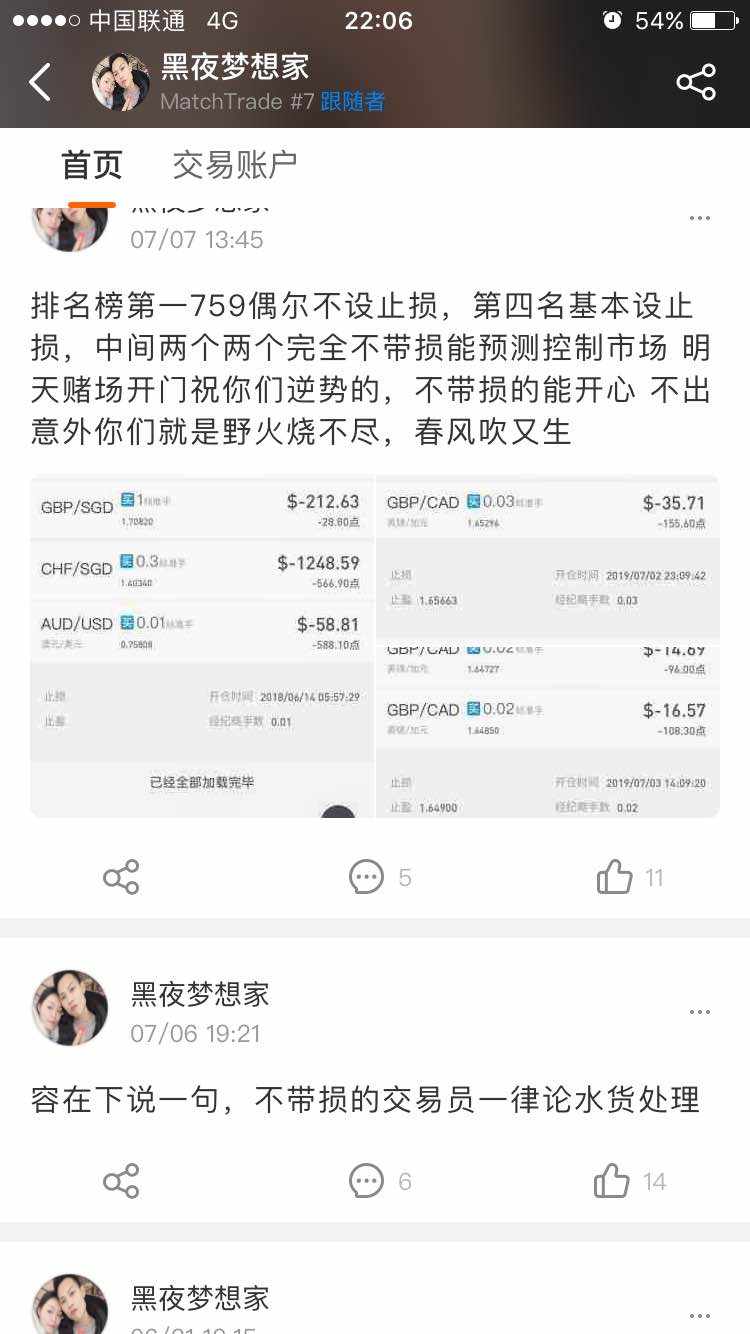Open 黑夜梦想家 profile picture in header

click(x=120, y=82)
